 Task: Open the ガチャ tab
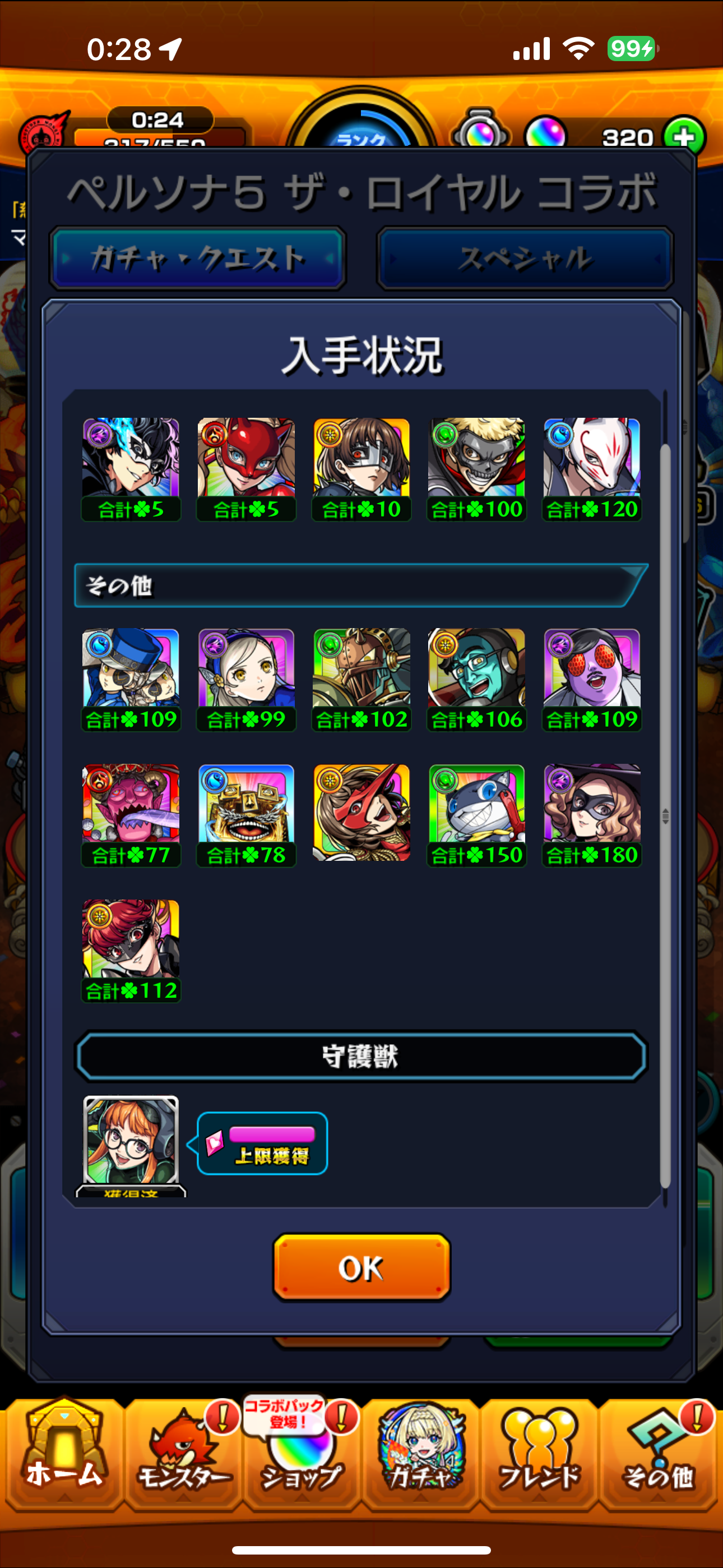(x=420, y=1453)
